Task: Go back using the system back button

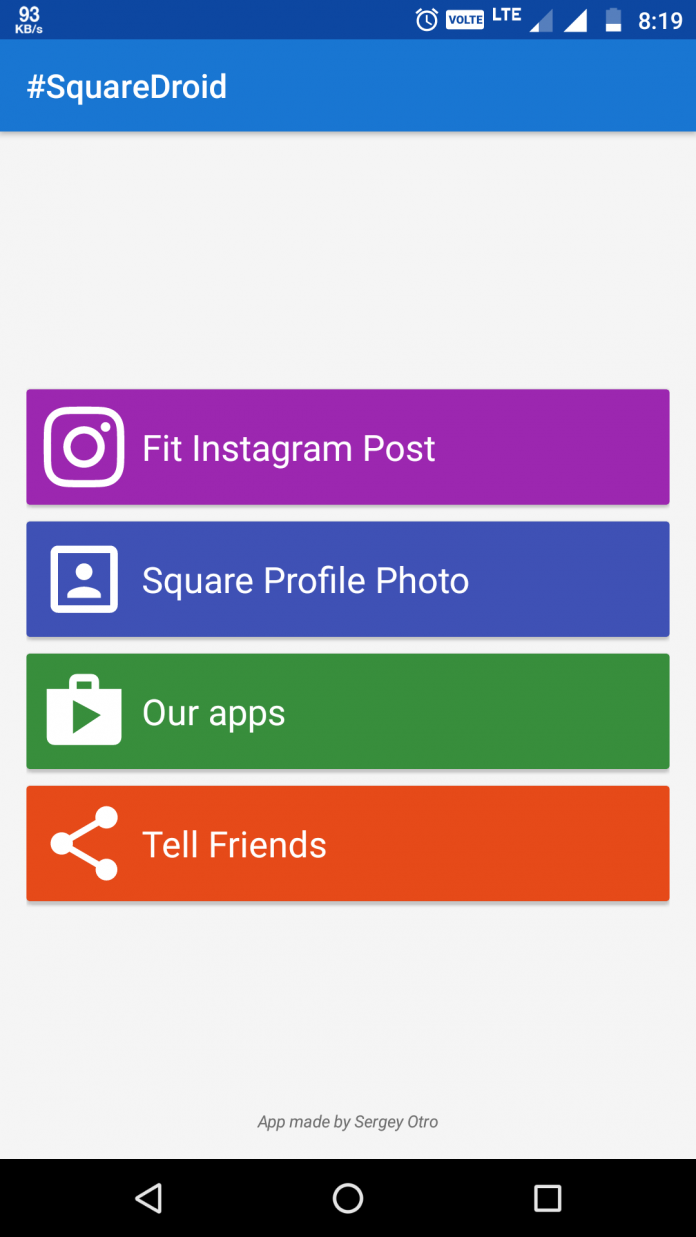Action: click(149, 1197)
